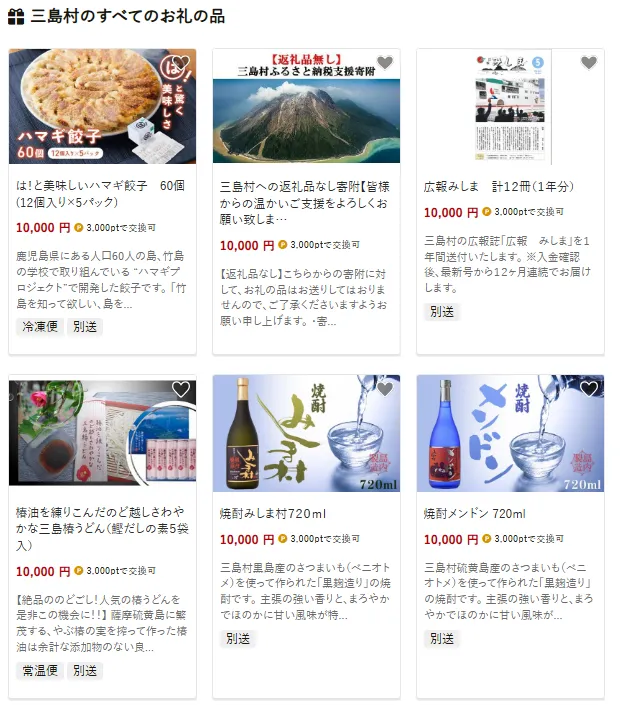
Task: Add 三島椿うどん to favorites
Action: [180, 389]
